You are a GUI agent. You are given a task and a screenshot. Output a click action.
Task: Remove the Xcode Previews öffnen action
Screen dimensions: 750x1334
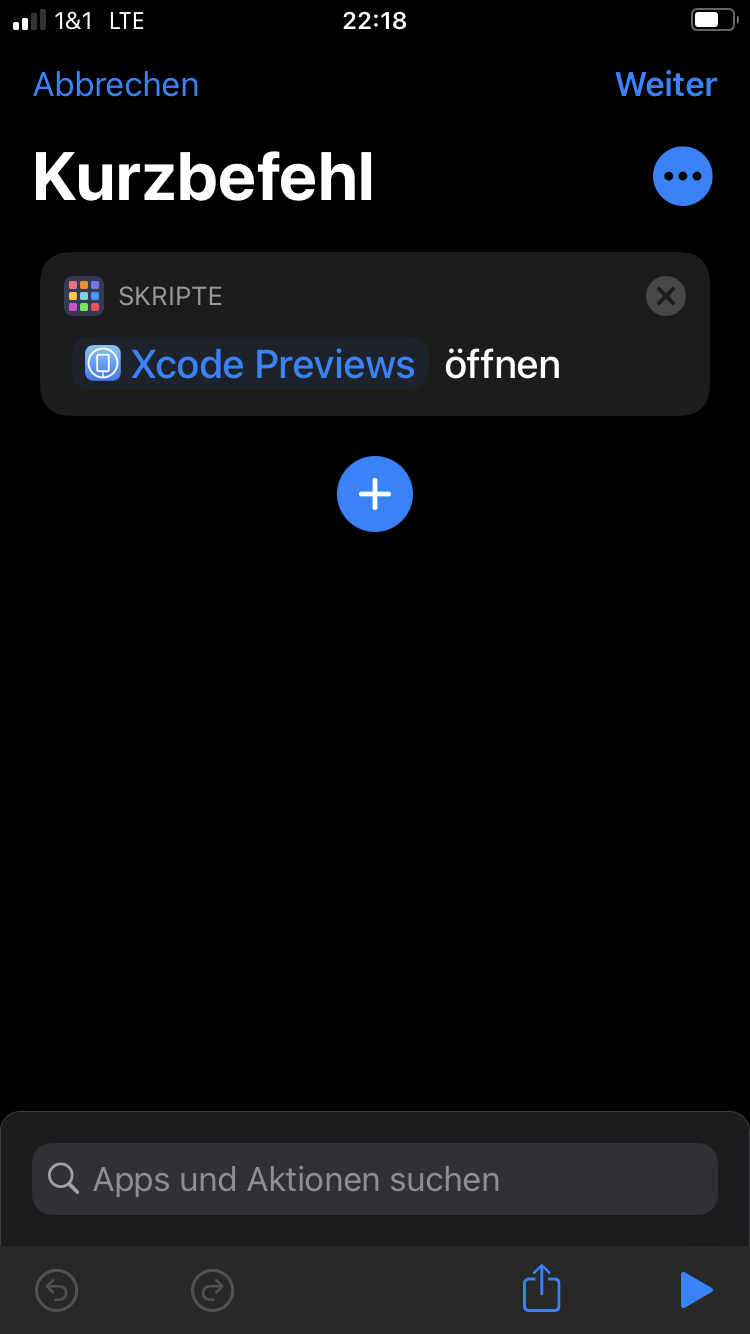pos(666,296)
